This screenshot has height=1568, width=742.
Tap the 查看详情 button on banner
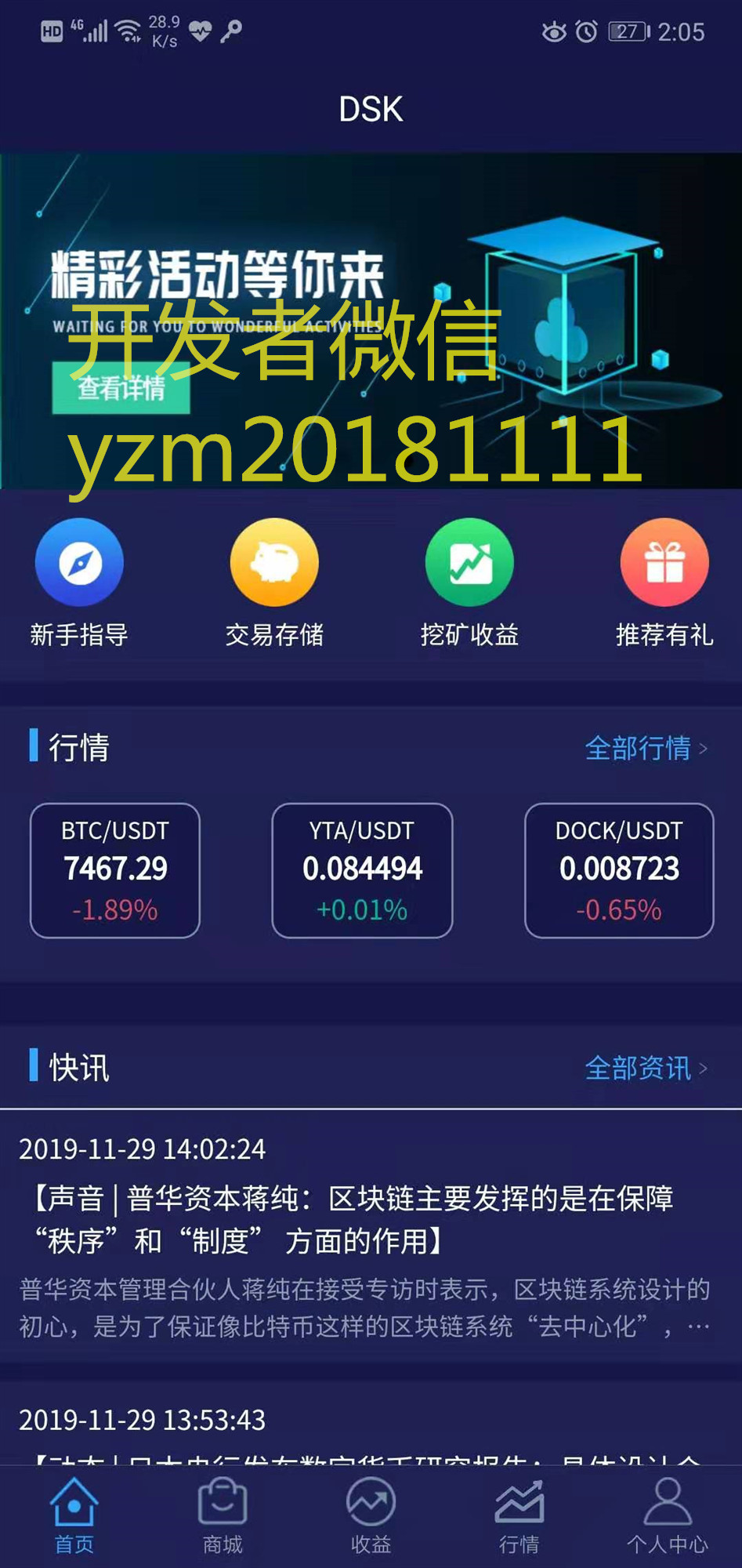[x=121, y=388]
